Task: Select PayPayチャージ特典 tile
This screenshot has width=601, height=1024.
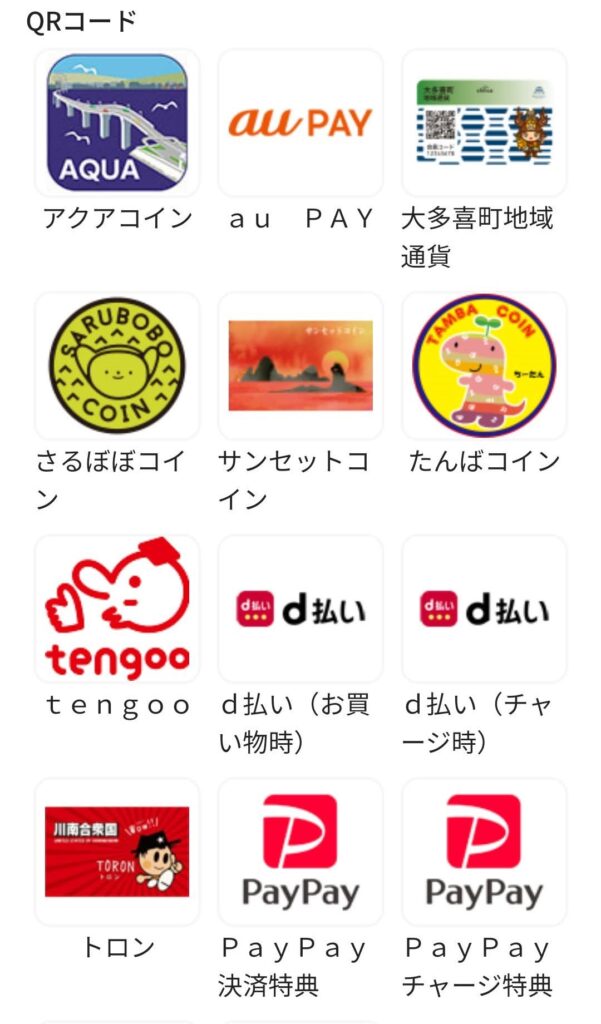Action: tap(484, 852)
